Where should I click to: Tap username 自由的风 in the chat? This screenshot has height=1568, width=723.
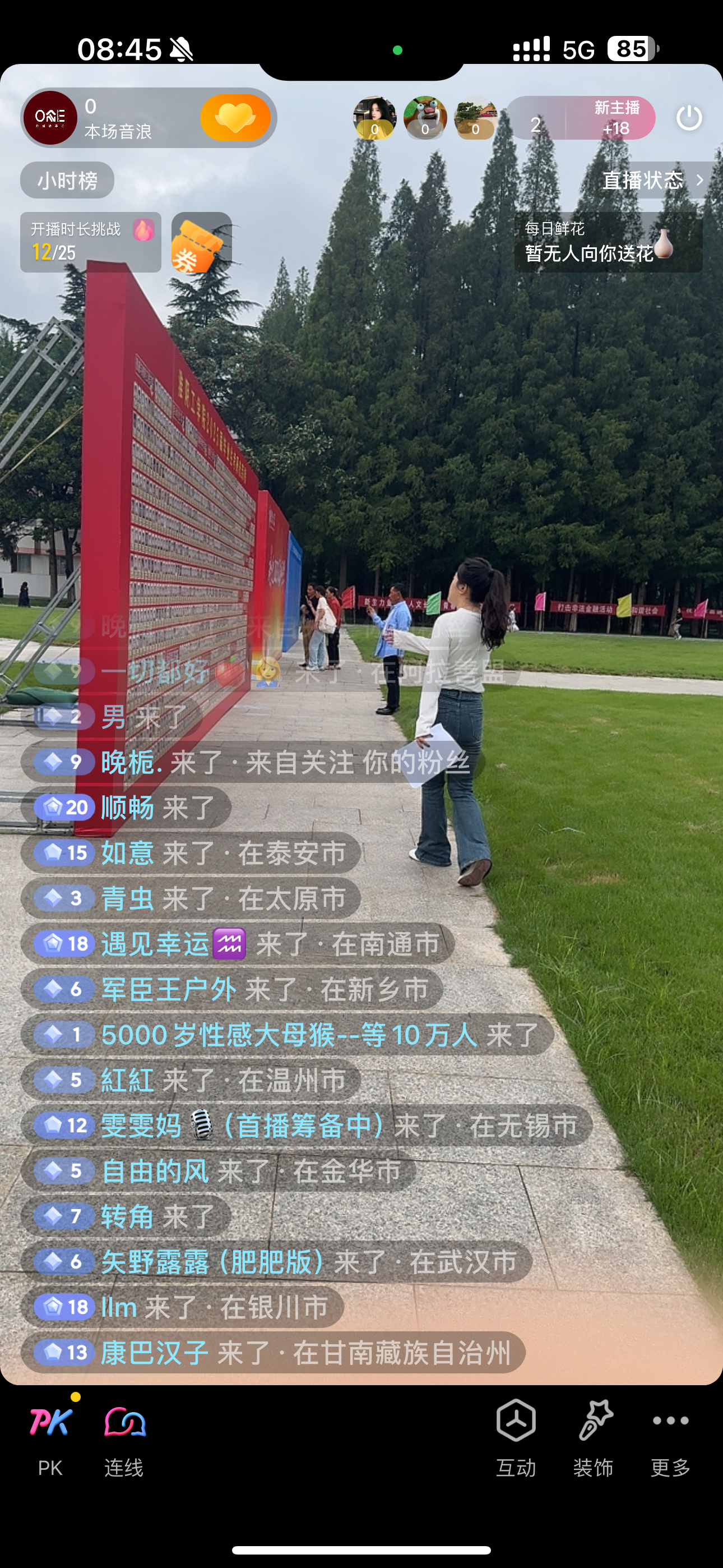pyautogui.click(x=155, y=1170)
